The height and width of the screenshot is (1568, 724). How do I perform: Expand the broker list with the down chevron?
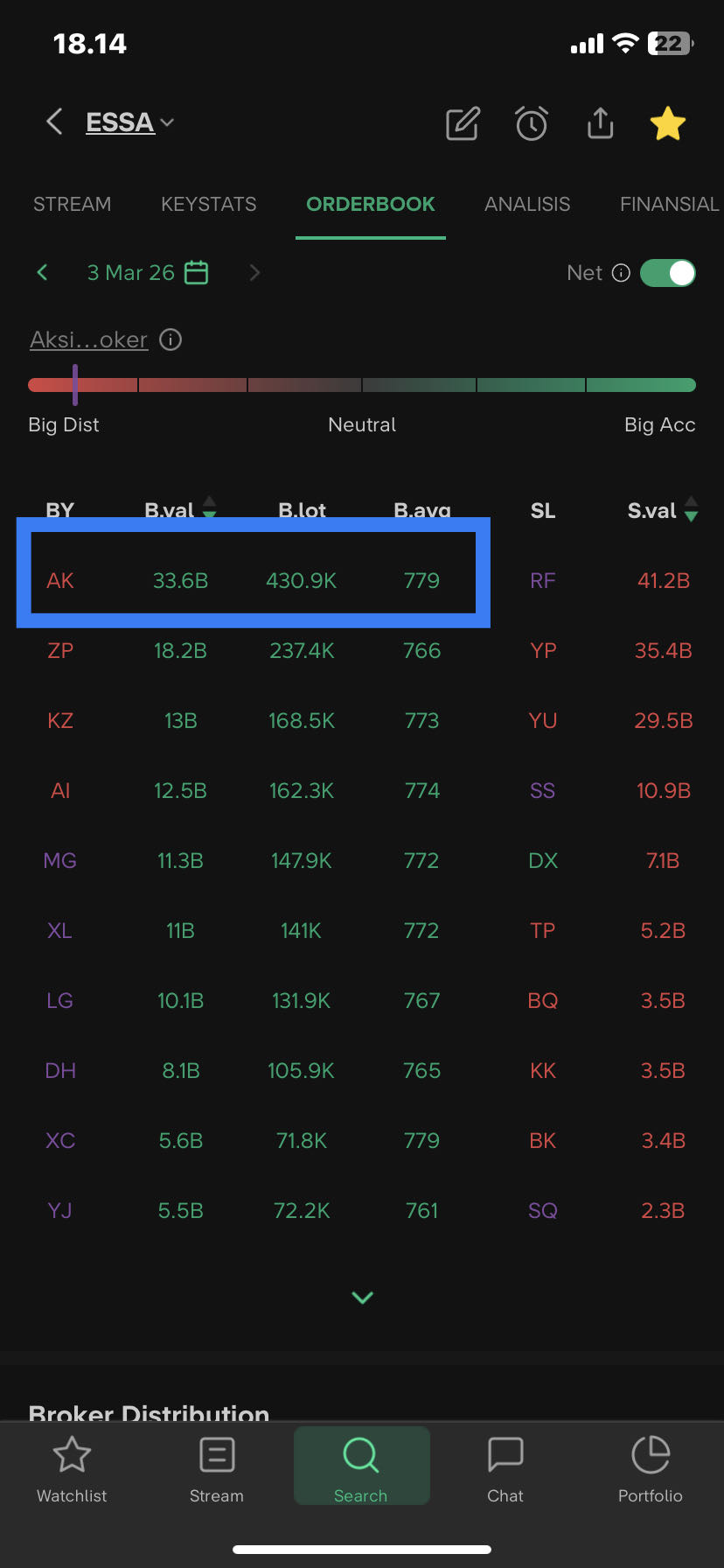click(x=362, y=1297)
